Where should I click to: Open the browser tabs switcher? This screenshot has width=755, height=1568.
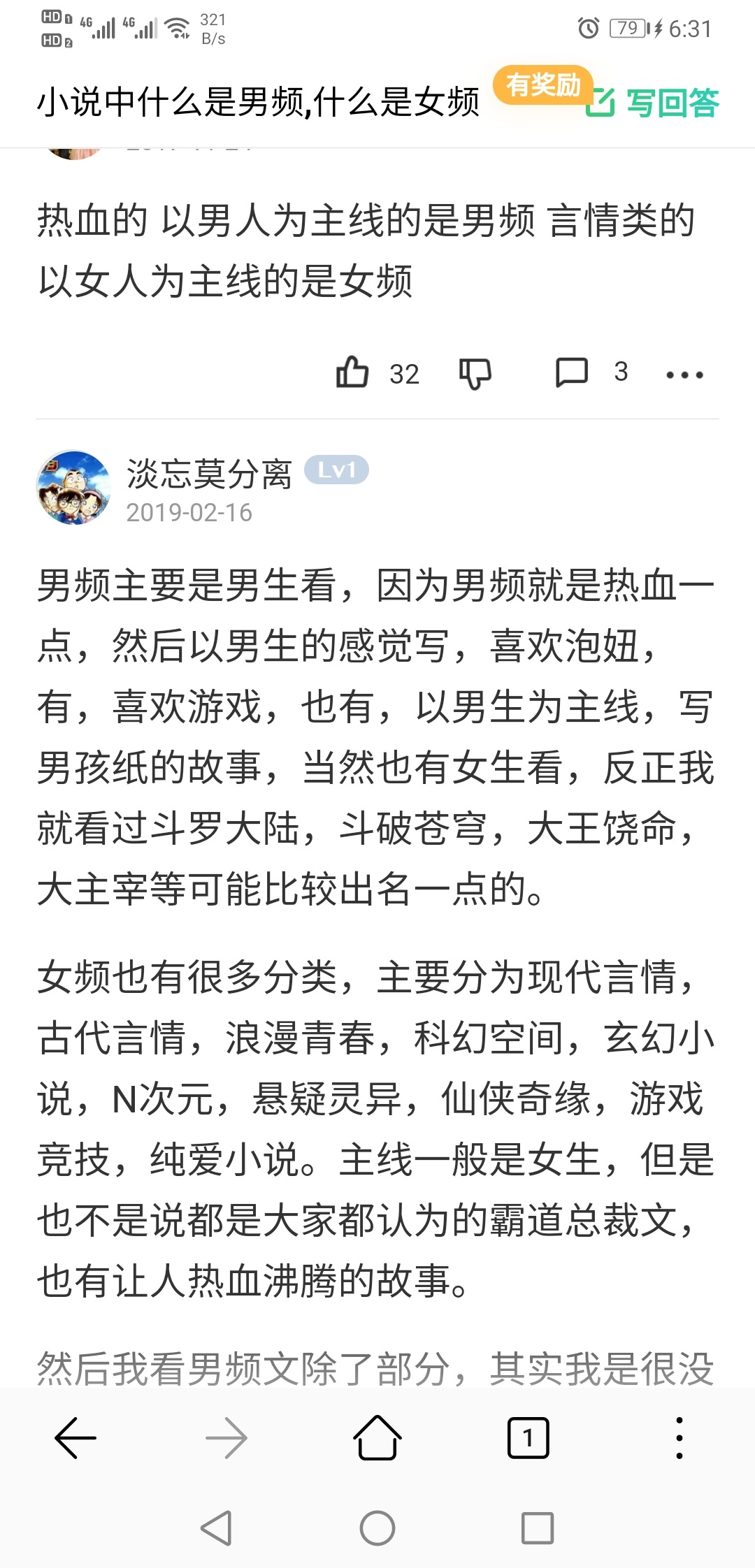point(528,1438)
